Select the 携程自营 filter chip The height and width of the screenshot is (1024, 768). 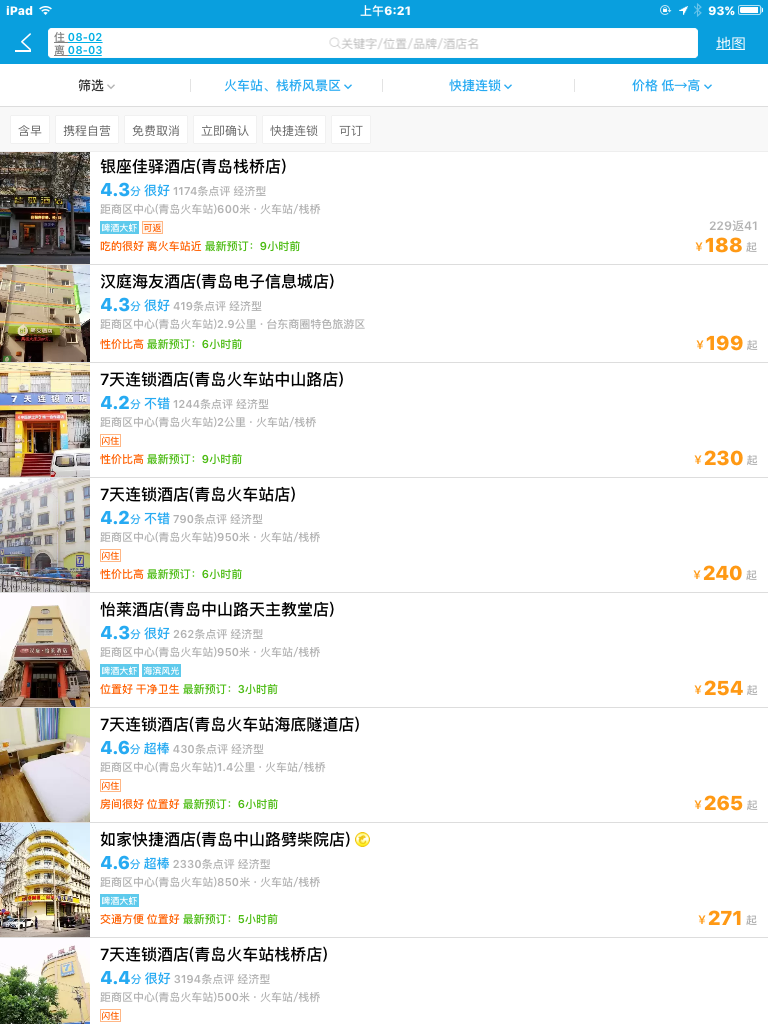point(88,130)
